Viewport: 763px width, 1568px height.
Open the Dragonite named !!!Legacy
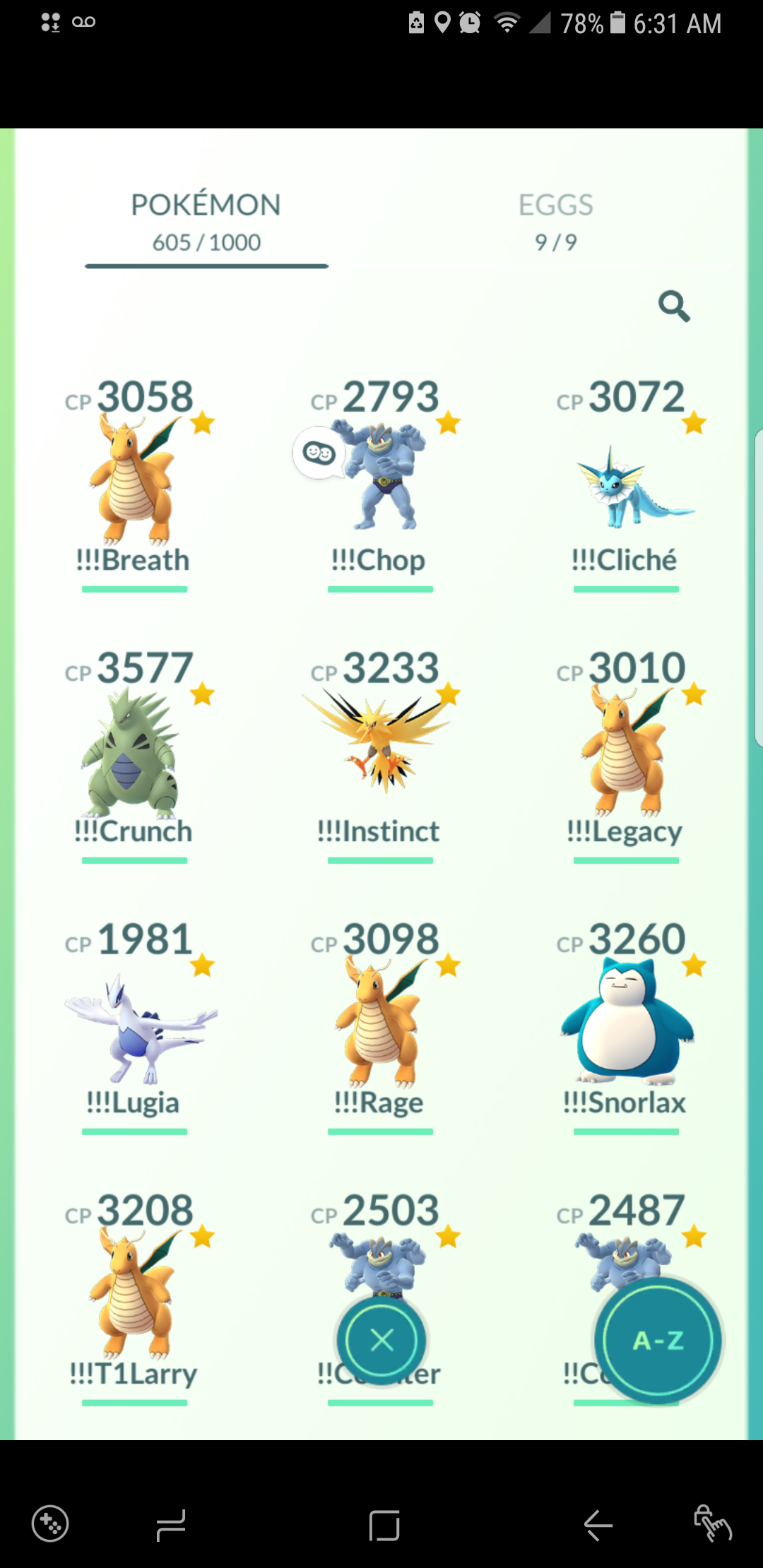tap(626, 755)
